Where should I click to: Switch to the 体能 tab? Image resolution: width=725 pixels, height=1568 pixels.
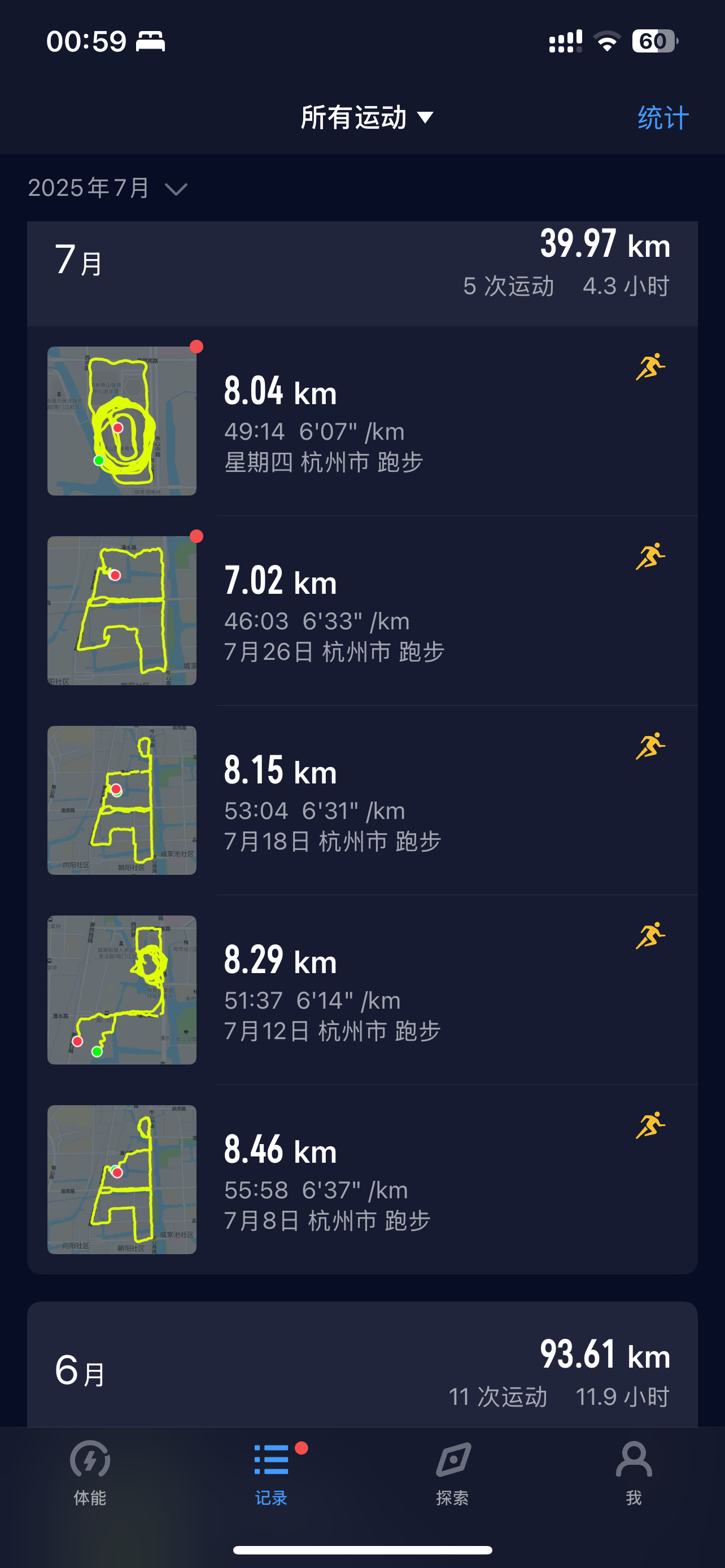click(90, 1473)
